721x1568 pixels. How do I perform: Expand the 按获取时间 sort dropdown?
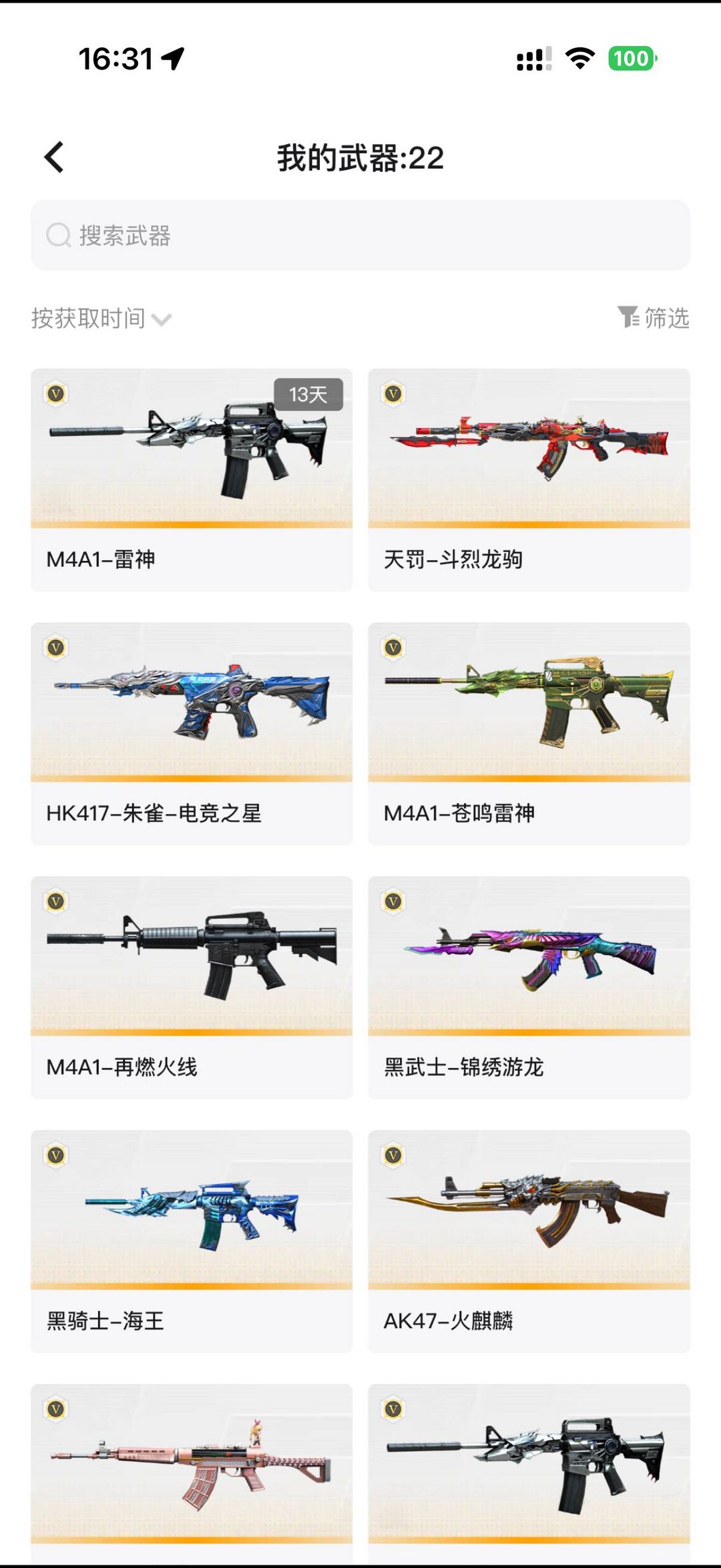(101, 319)
